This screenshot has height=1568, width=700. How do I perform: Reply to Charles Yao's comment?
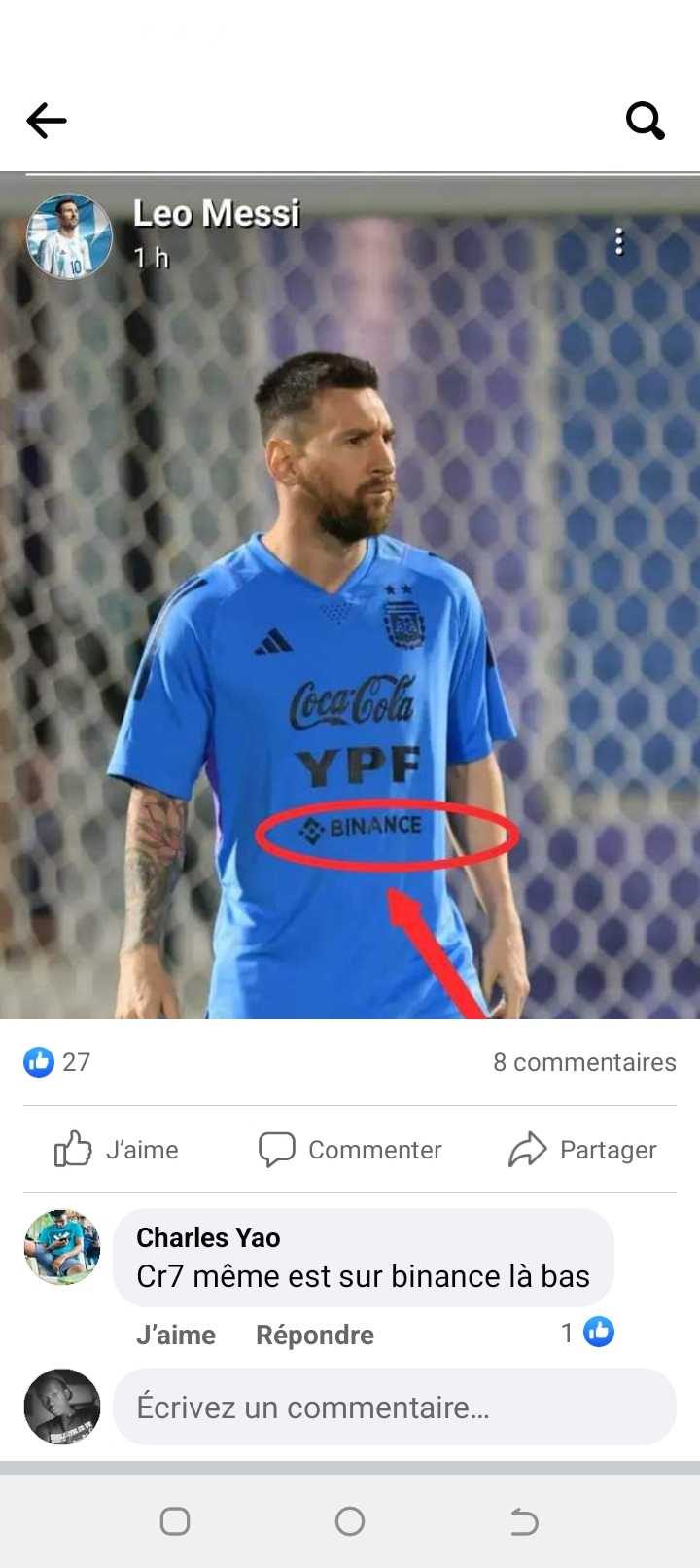[x=314, y=1335]
